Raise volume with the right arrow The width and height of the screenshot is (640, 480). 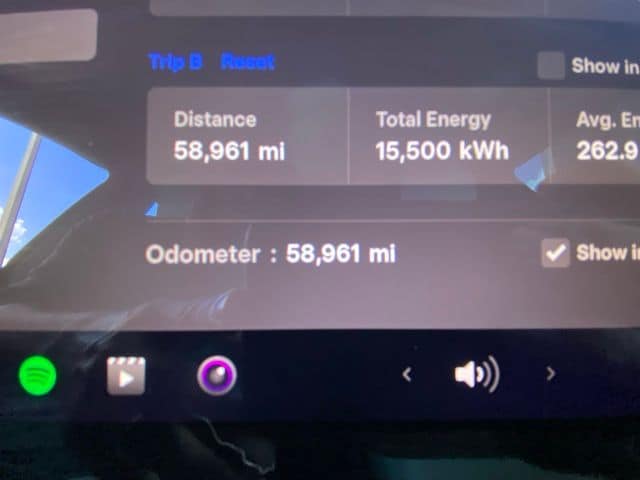[550, 374]
